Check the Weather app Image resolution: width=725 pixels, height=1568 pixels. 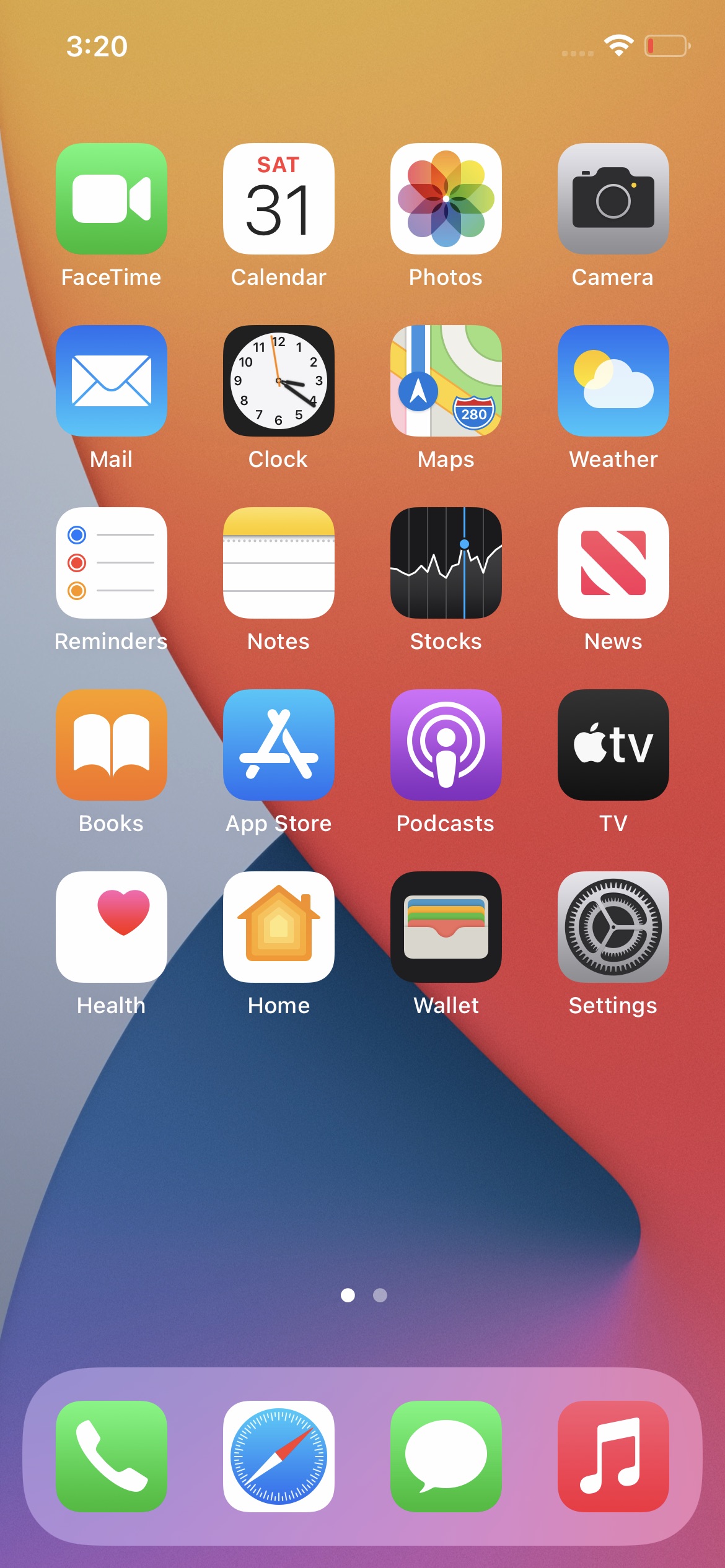[613, 381]
